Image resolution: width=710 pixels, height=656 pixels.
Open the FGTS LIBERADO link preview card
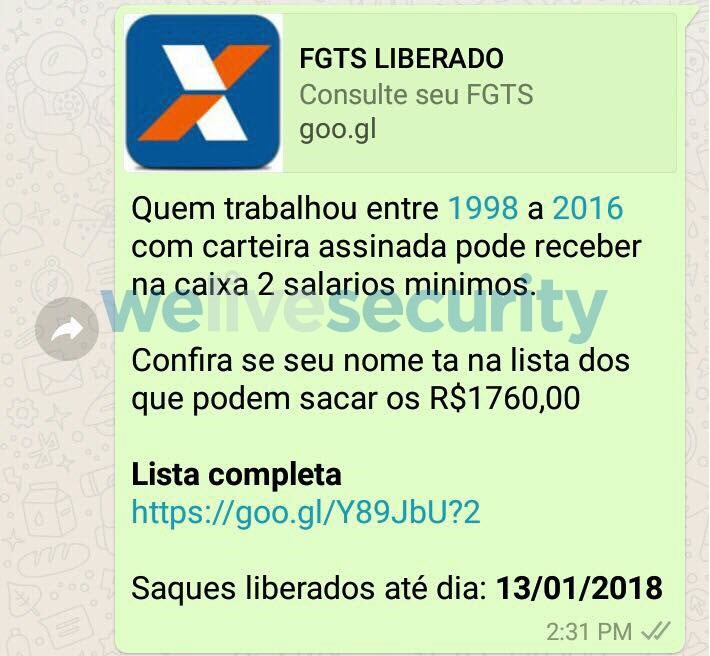(400, 92)
